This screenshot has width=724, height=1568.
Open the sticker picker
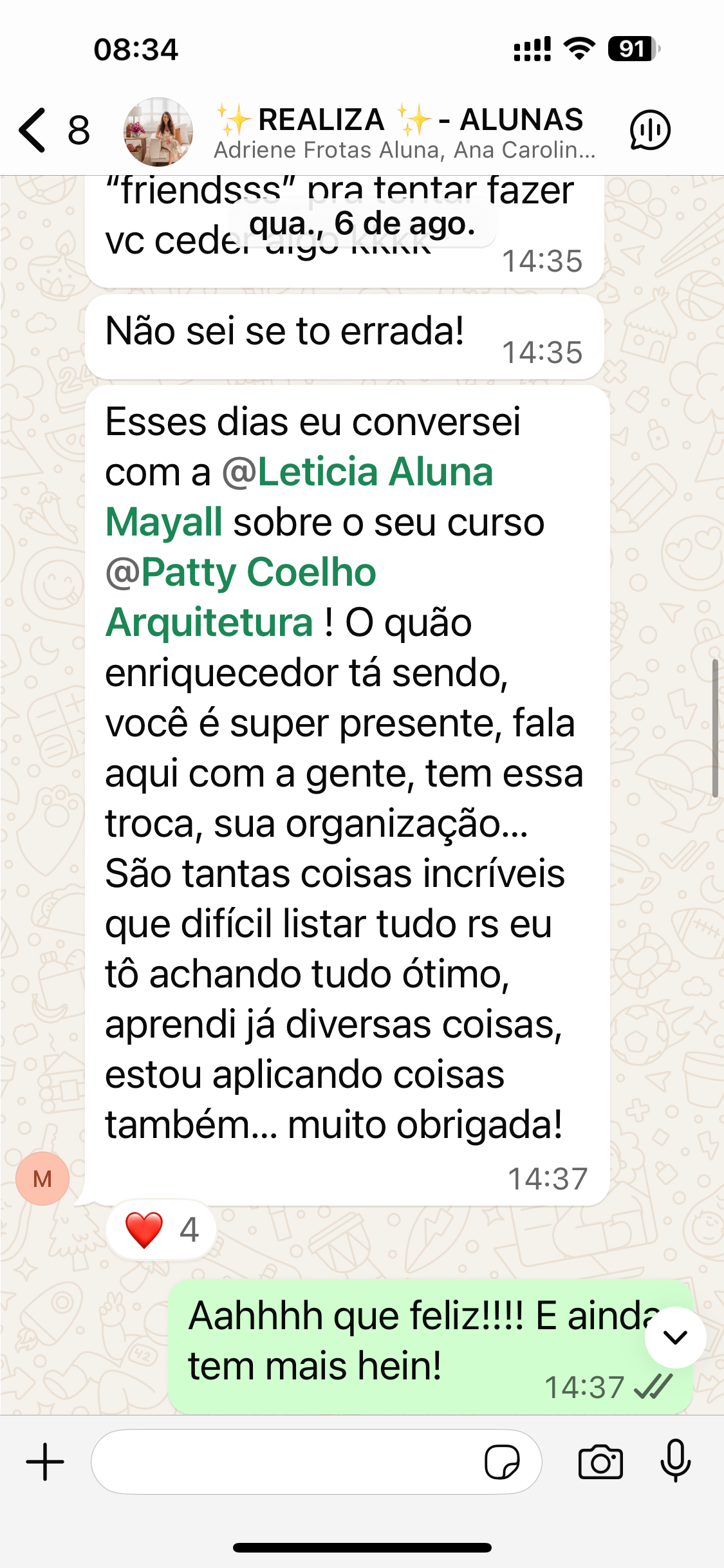point(502,1462)
